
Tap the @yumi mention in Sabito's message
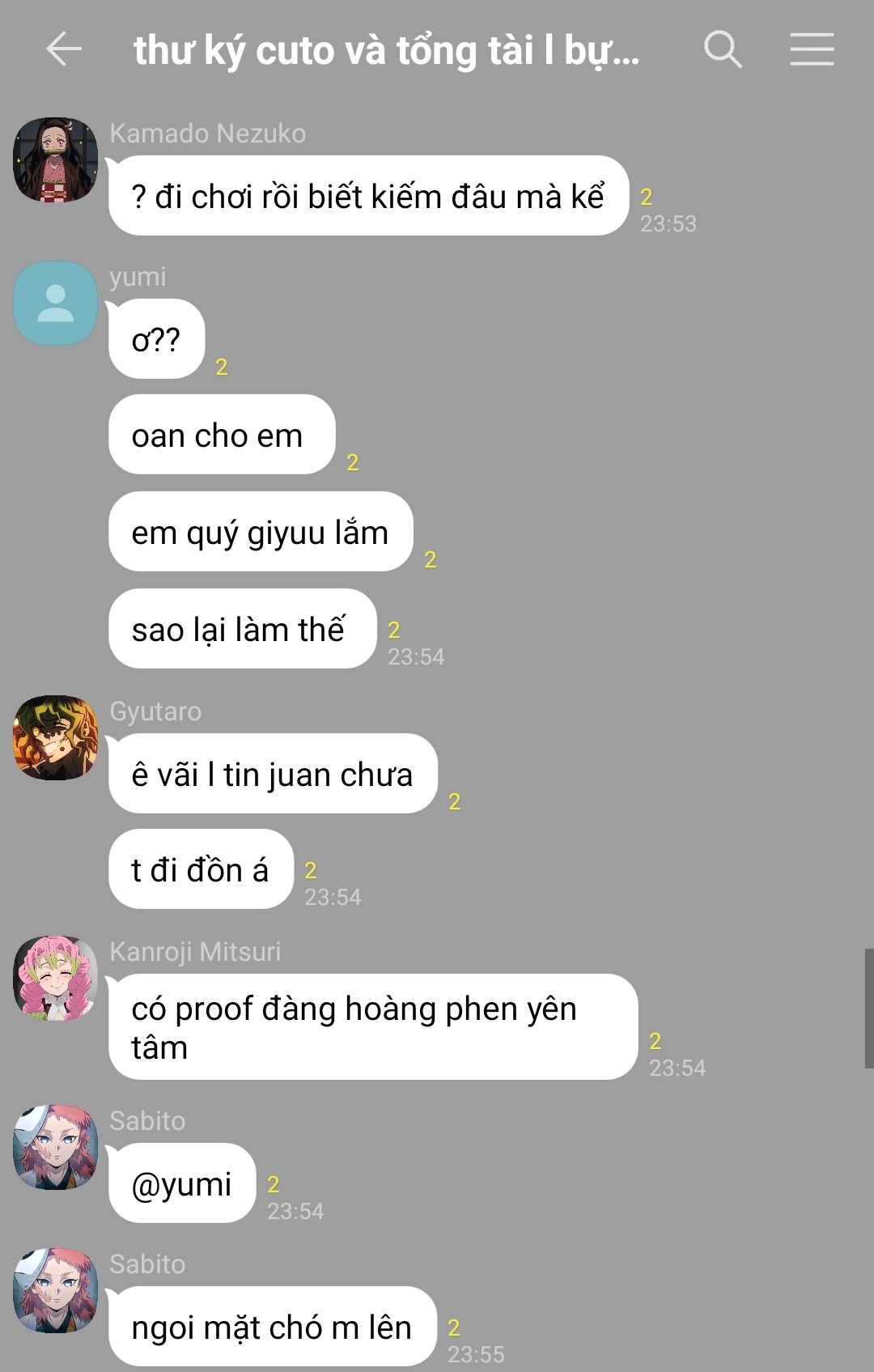[x=181, y=1184]
